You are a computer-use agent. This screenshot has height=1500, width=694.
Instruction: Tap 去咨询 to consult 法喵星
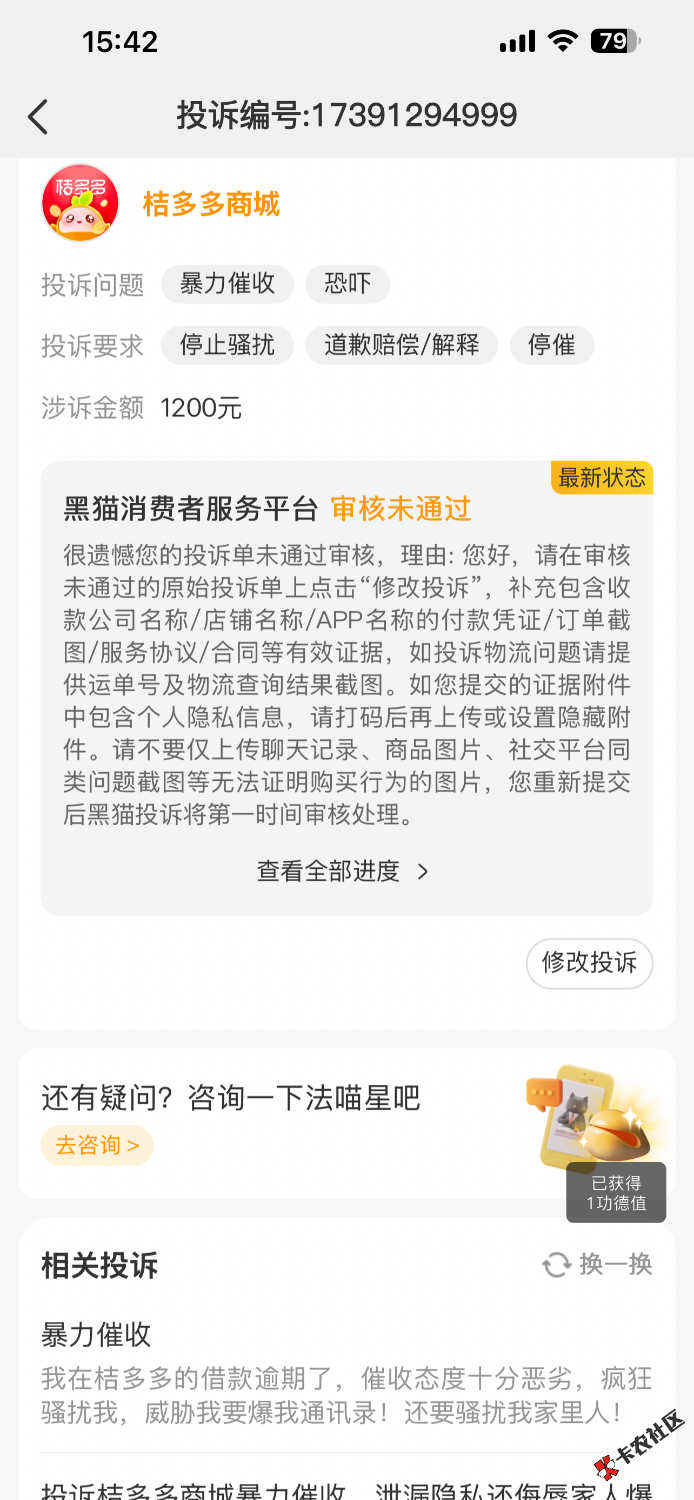pos(97,1145)
